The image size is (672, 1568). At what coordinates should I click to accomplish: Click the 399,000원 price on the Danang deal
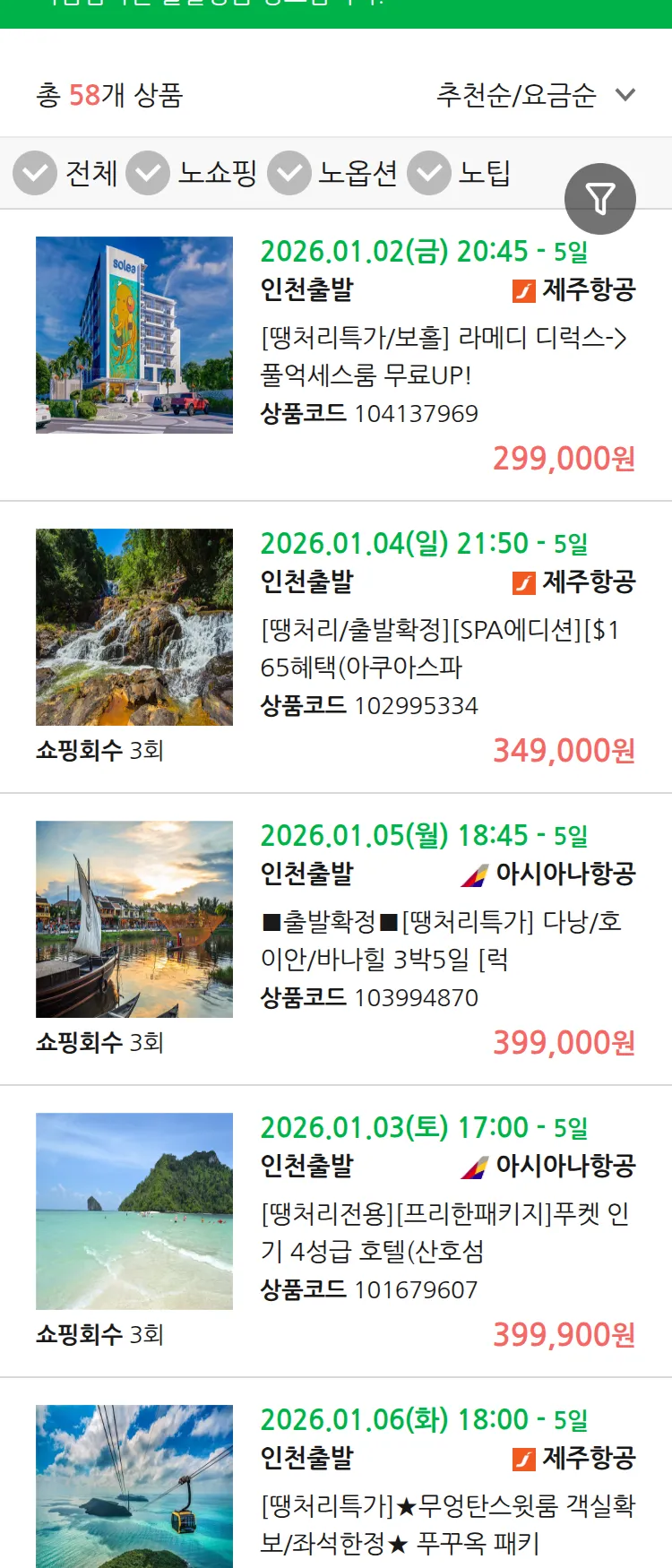coord(565,1042)
